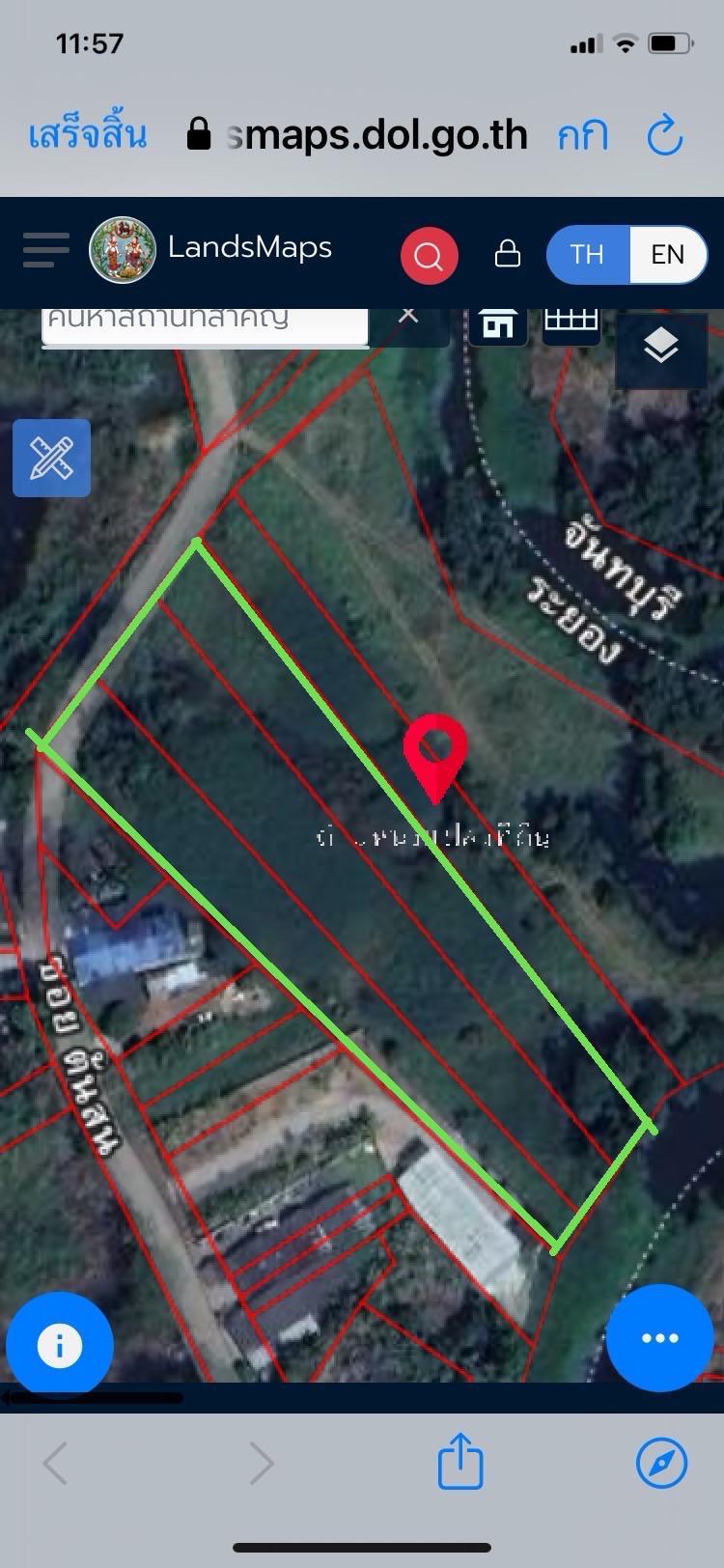Screen dimensions: 724x1568
Task: Share this page
Action: (460, 1461)
